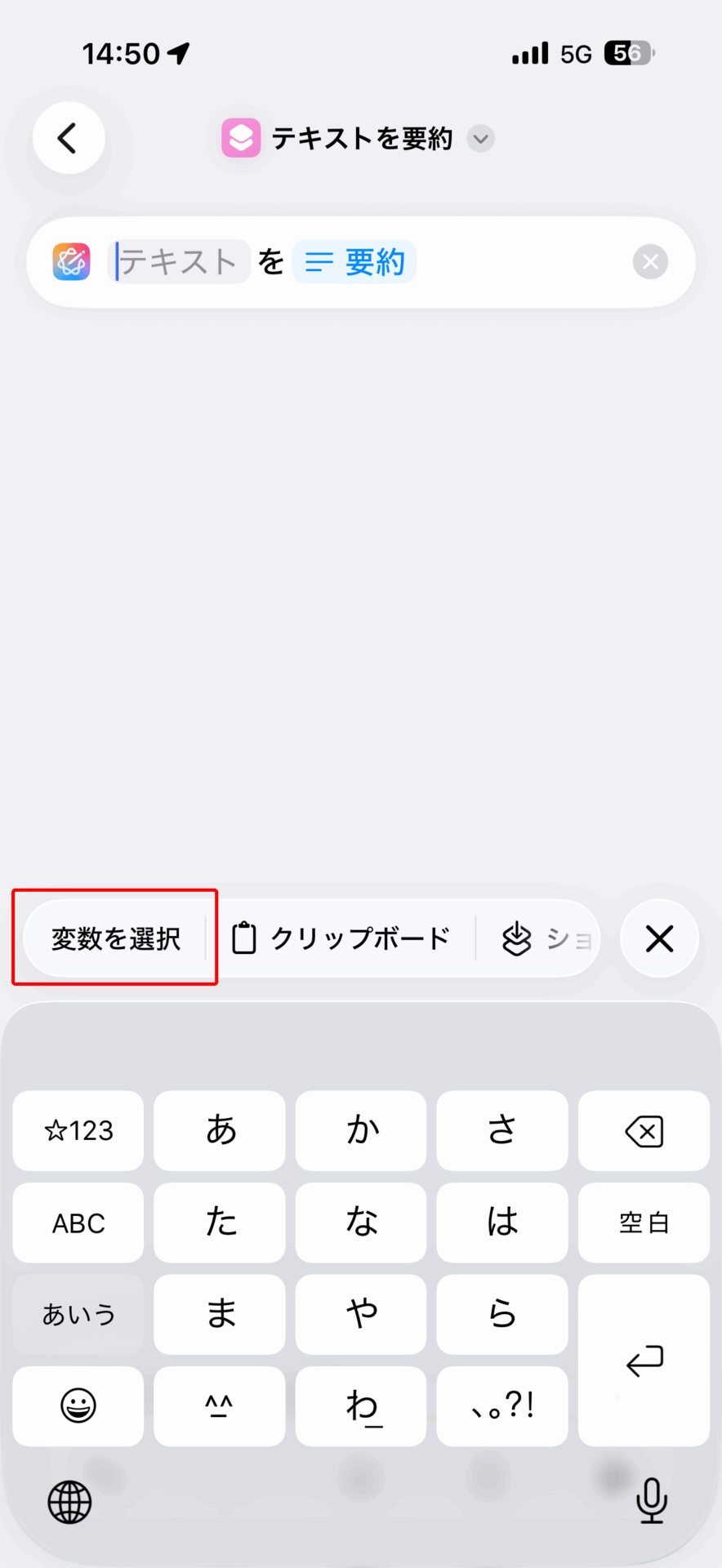Change the 要約 action option
722x1568 pixels.
(x=354, y=262)
